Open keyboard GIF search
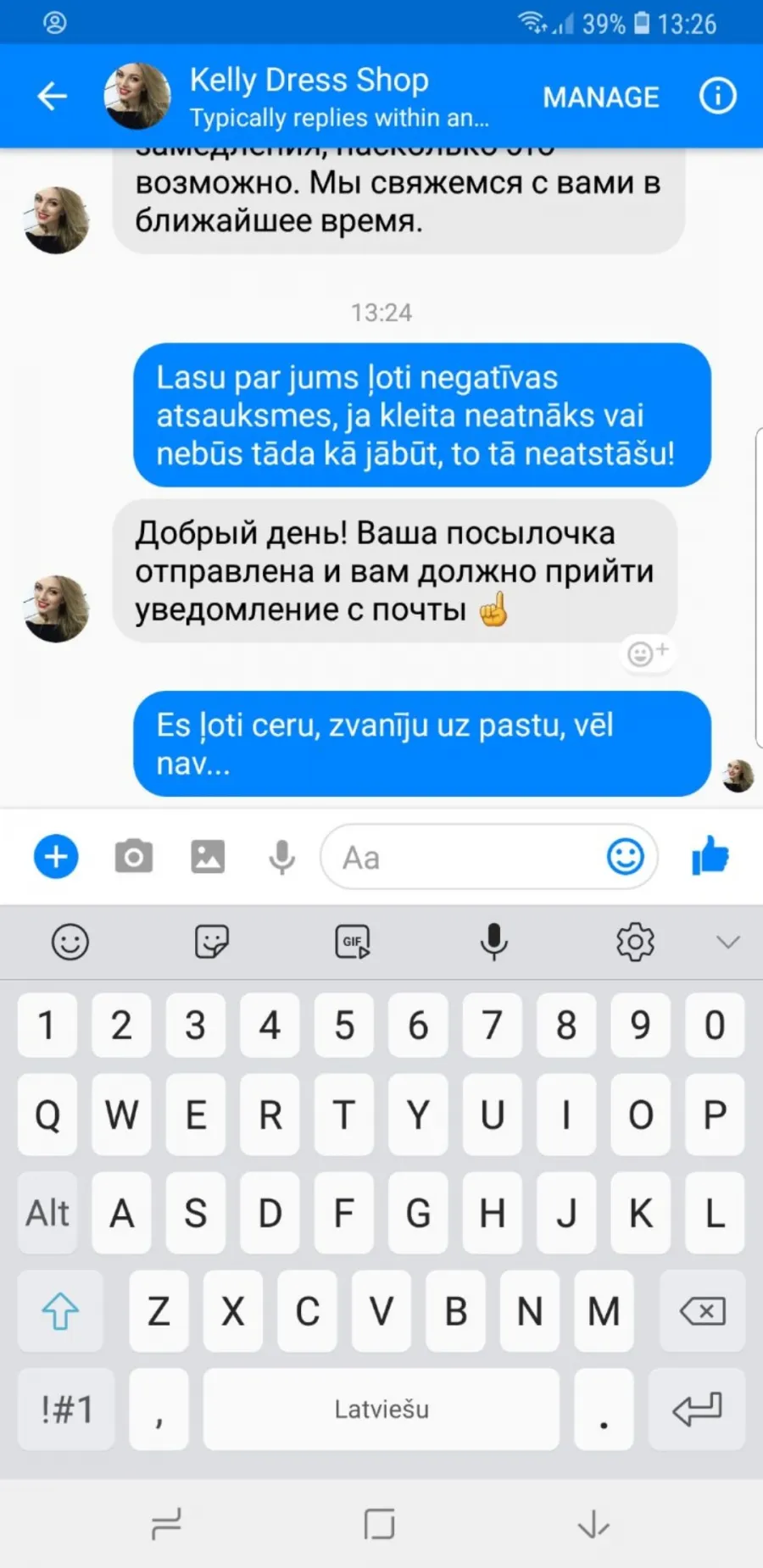Viewport: 763px width, 1568px height. coord(353,941)
